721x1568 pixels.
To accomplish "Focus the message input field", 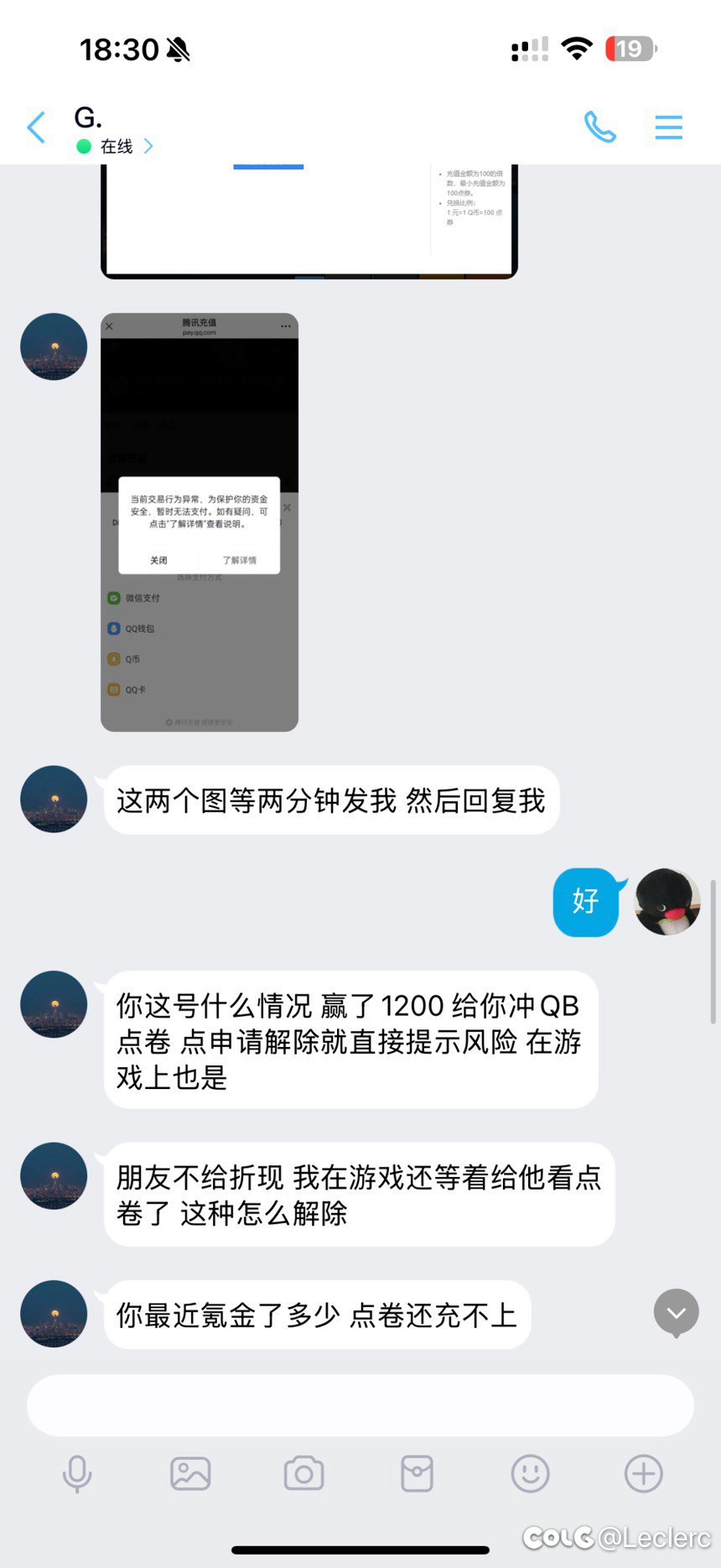I will coord(360,1405).
